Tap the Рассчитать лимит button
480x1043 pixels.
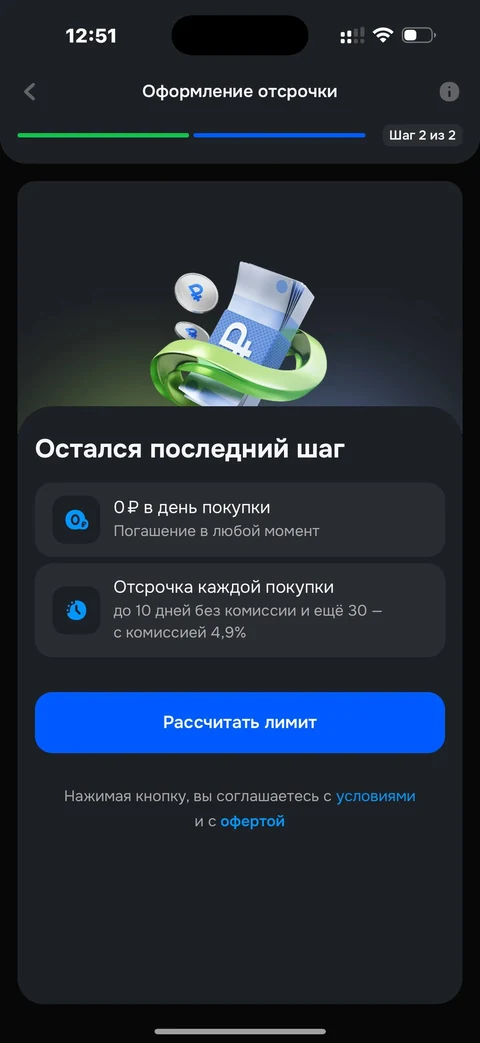(240, 722)
